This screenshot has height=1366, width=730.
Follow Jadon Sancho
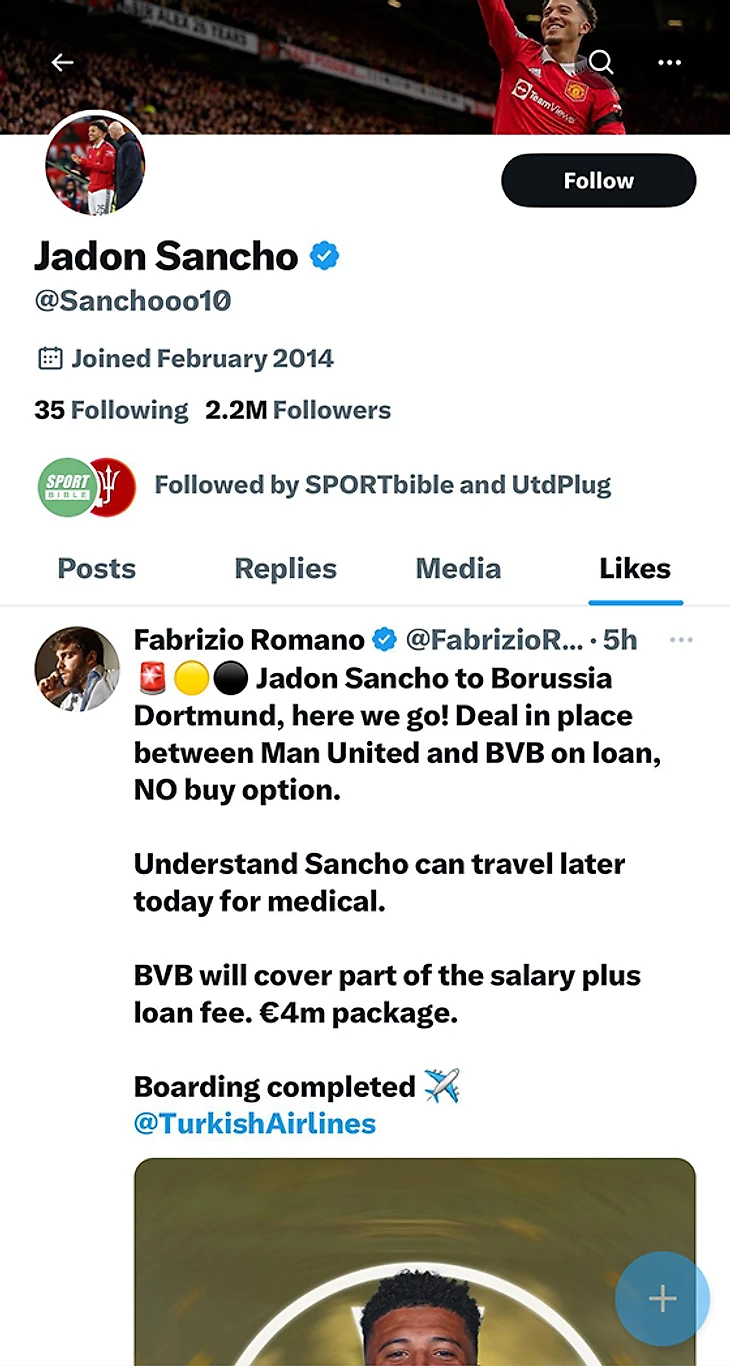click(x=598, y=181)
